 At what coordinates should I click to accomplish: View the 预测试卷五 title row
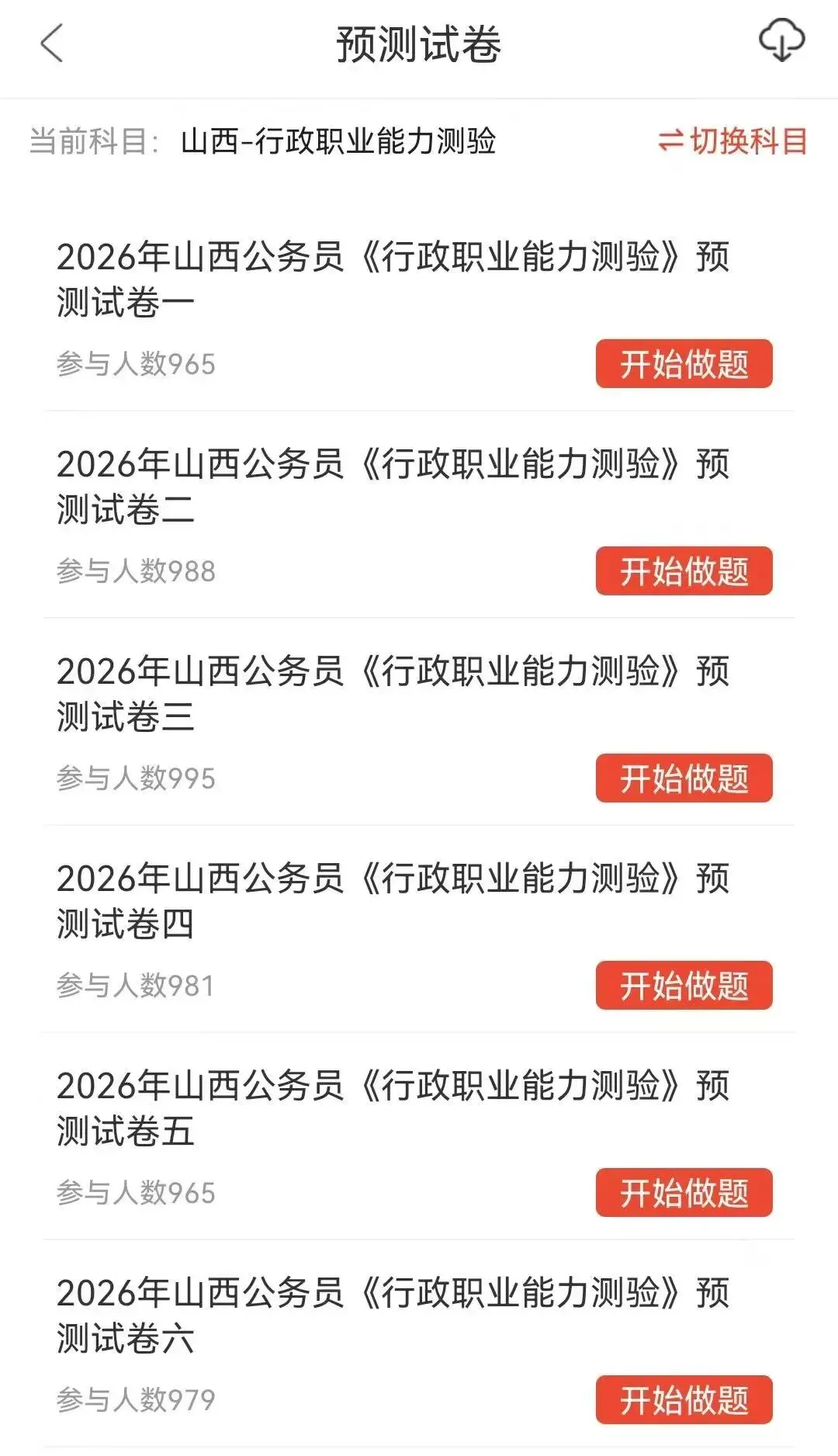(x=393, y=1108)
